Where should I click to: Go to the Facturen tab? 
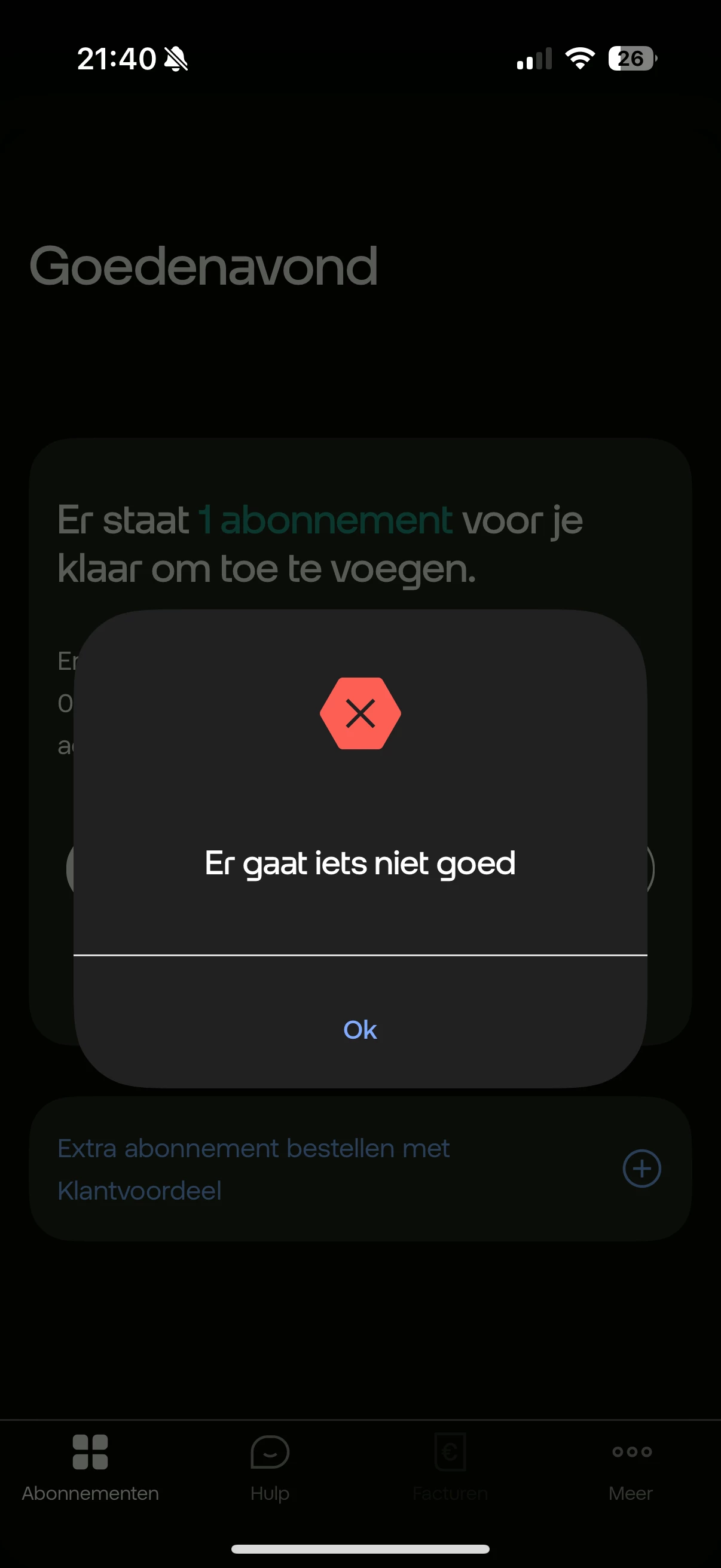450,1468
